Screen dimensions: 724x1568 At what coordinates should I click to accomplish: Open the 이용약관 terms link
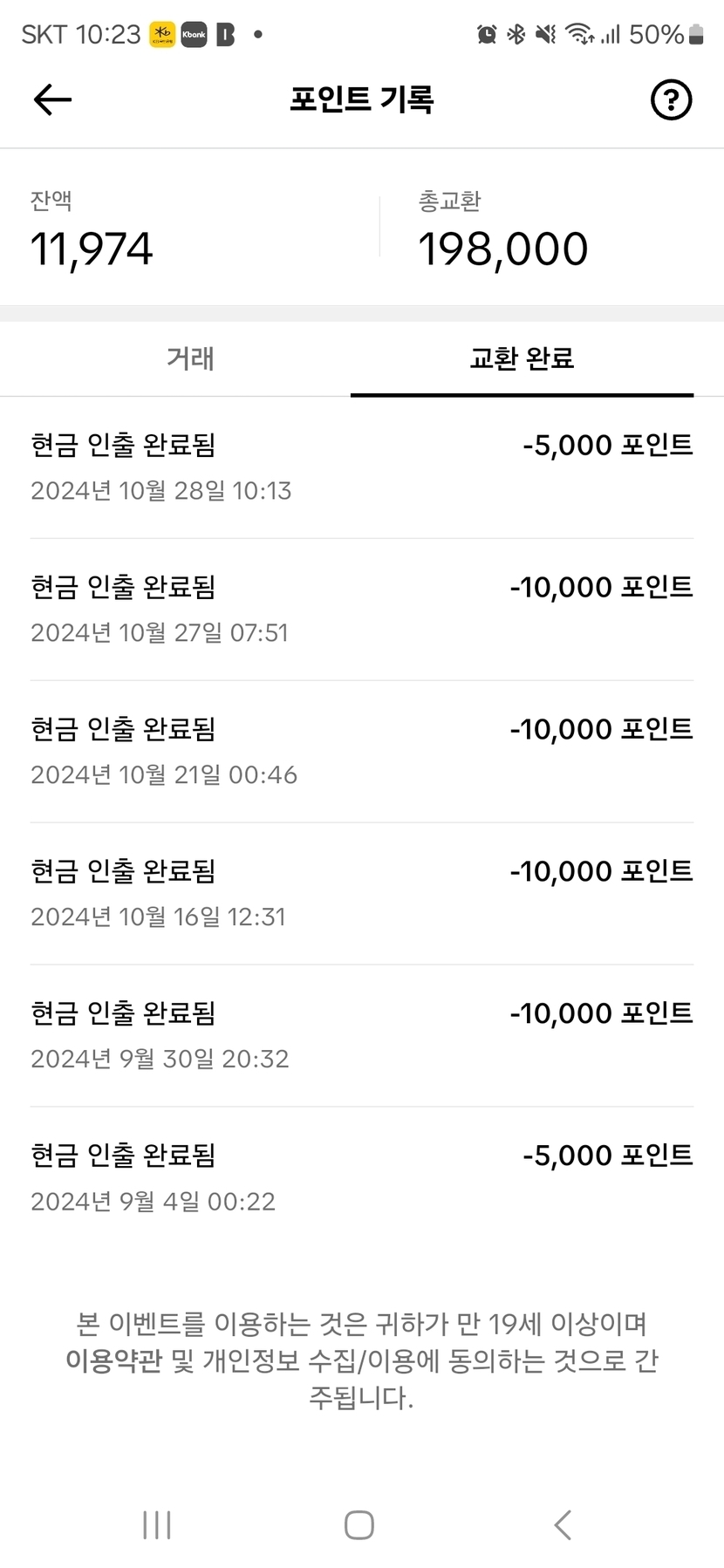point(113,1361)
